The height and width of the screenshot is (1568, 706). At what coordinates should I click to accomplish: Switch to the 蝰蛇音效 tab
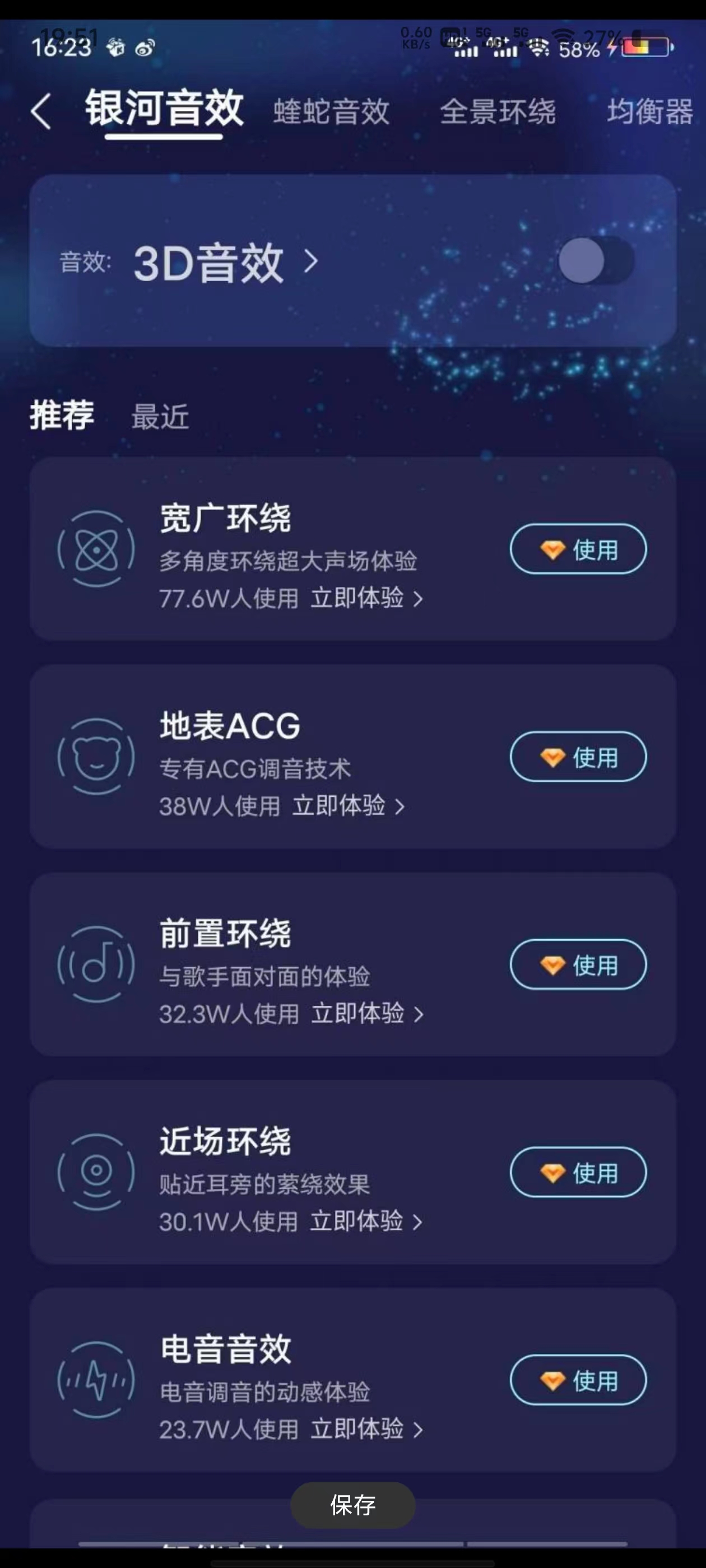331,112
